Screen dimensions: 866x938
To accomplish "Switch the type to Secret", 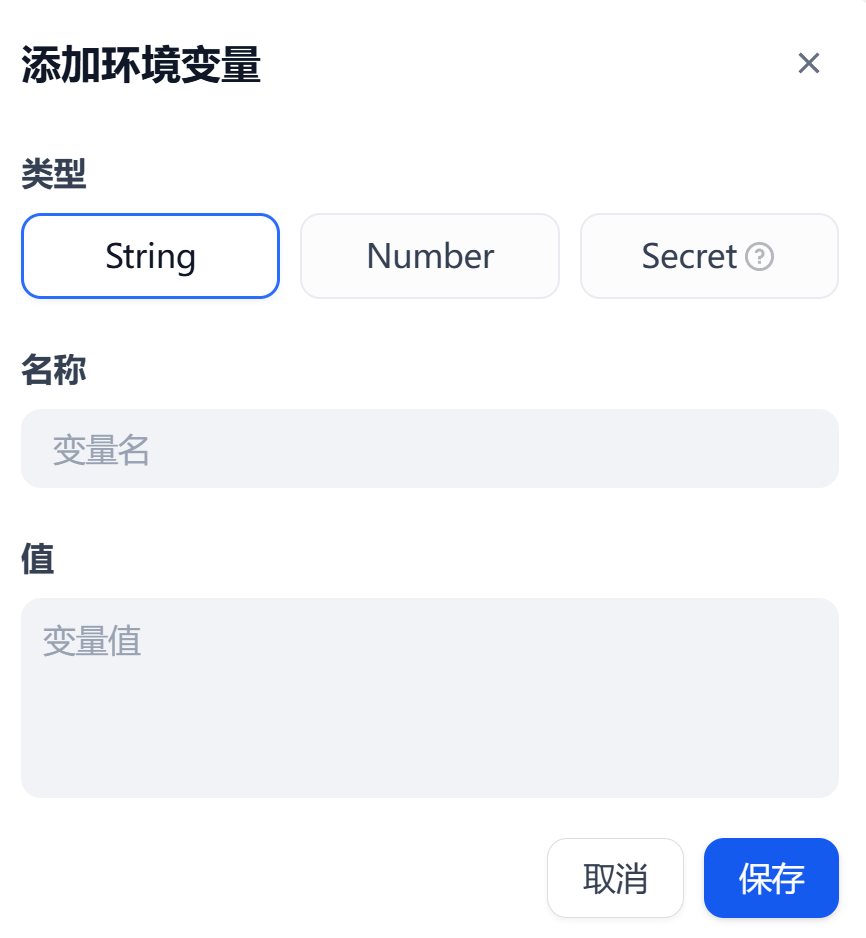I will [x=688, y=256].
